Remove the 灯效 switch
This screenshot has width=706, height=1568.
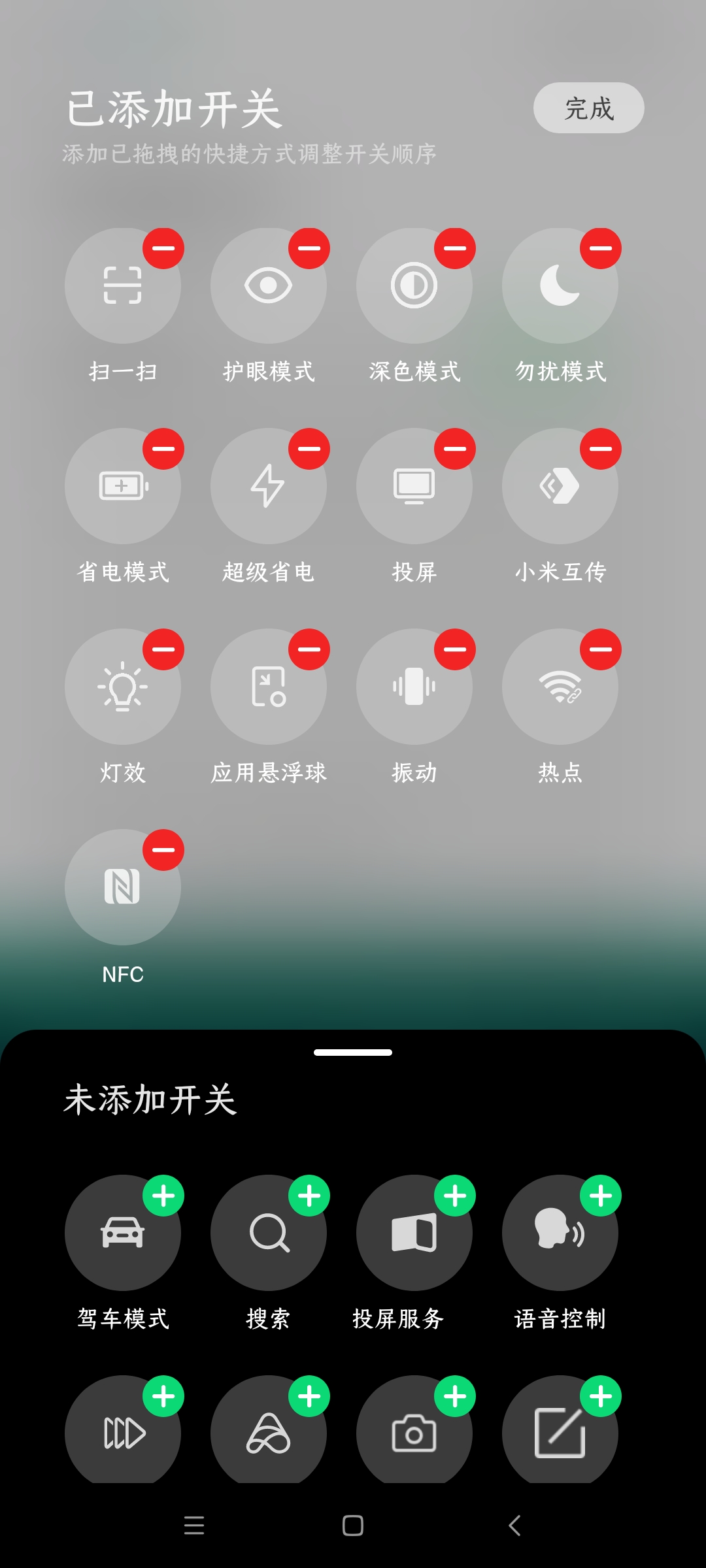coord(163,650)
